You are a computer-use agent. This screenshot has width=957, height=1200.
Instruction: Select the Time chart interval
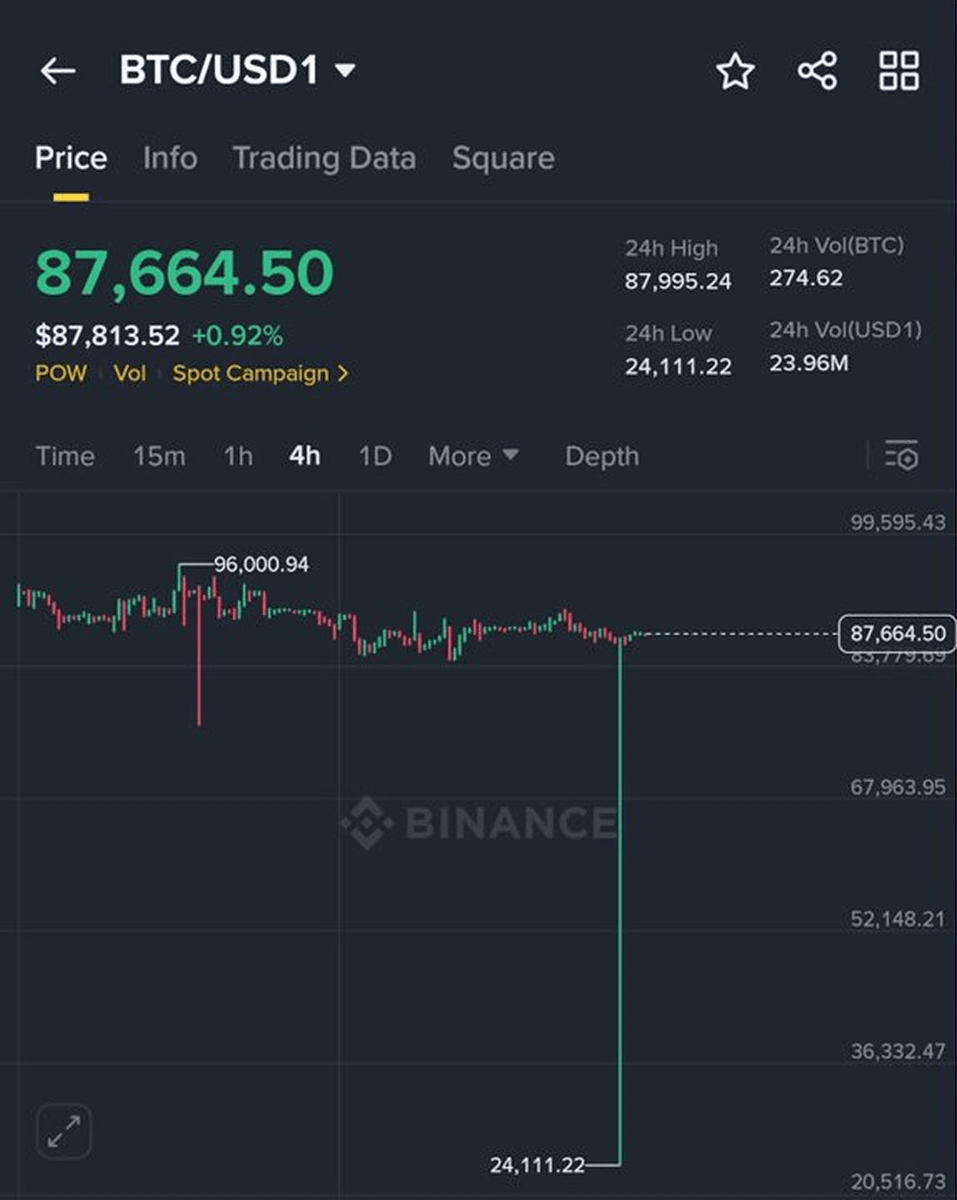point(65,457)
